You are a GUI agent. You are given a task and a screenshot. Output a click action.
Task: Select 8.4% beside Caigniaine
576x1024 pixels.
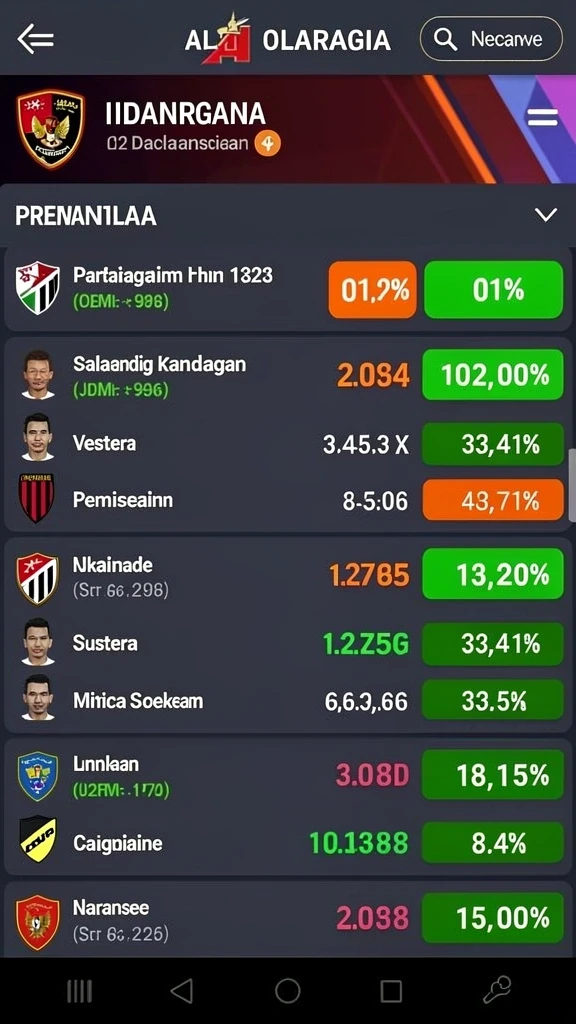click(493, 843)
